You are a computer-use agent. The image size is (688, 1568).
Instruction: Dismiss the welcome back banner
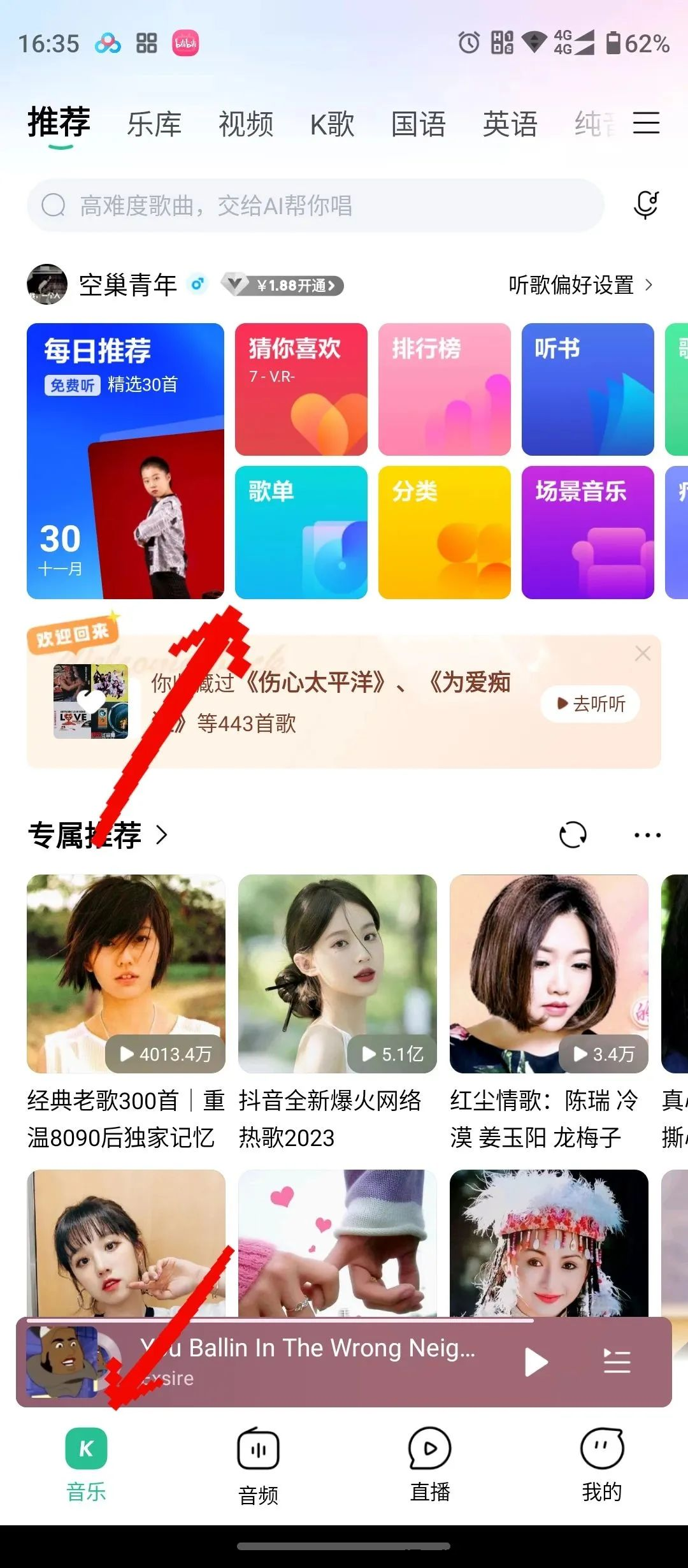(x=643, y=653)
